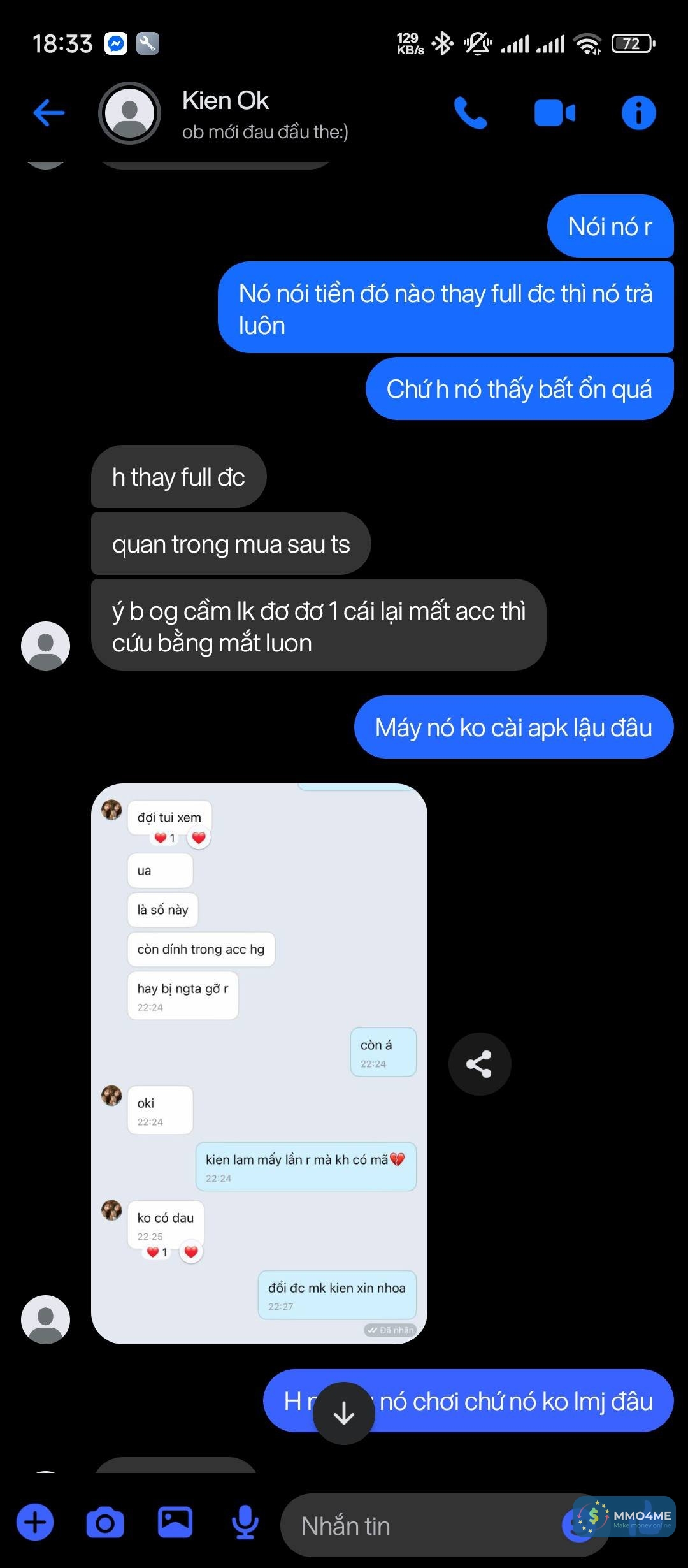The image size is (688, 1568).
Task: Start a video call with Kien Ok
Action: click(554, 113)
